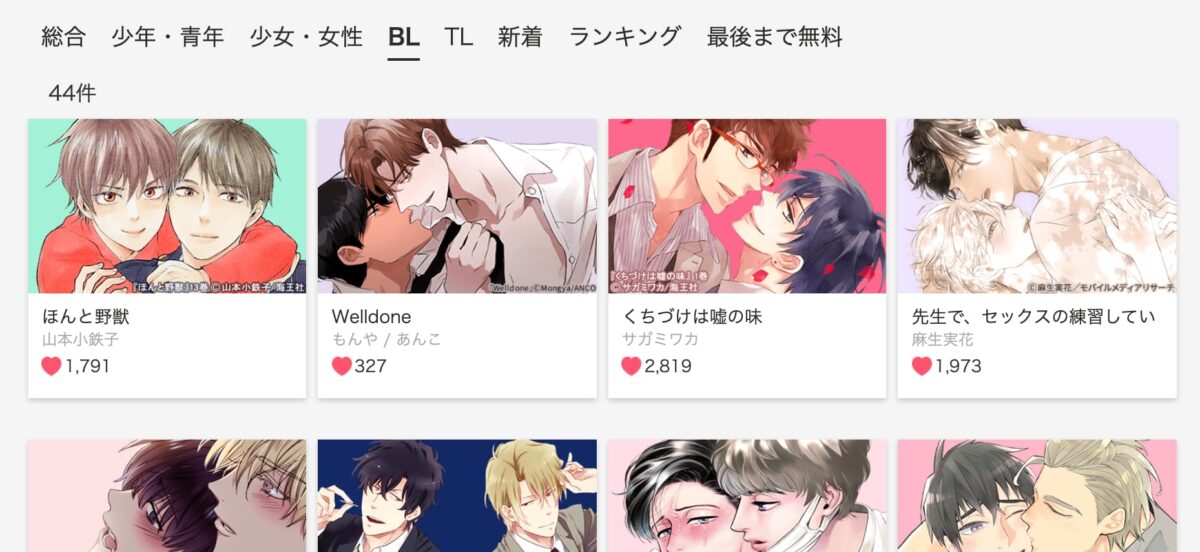Open the ほんと野獣 manga card

click(x=167, y=258)
